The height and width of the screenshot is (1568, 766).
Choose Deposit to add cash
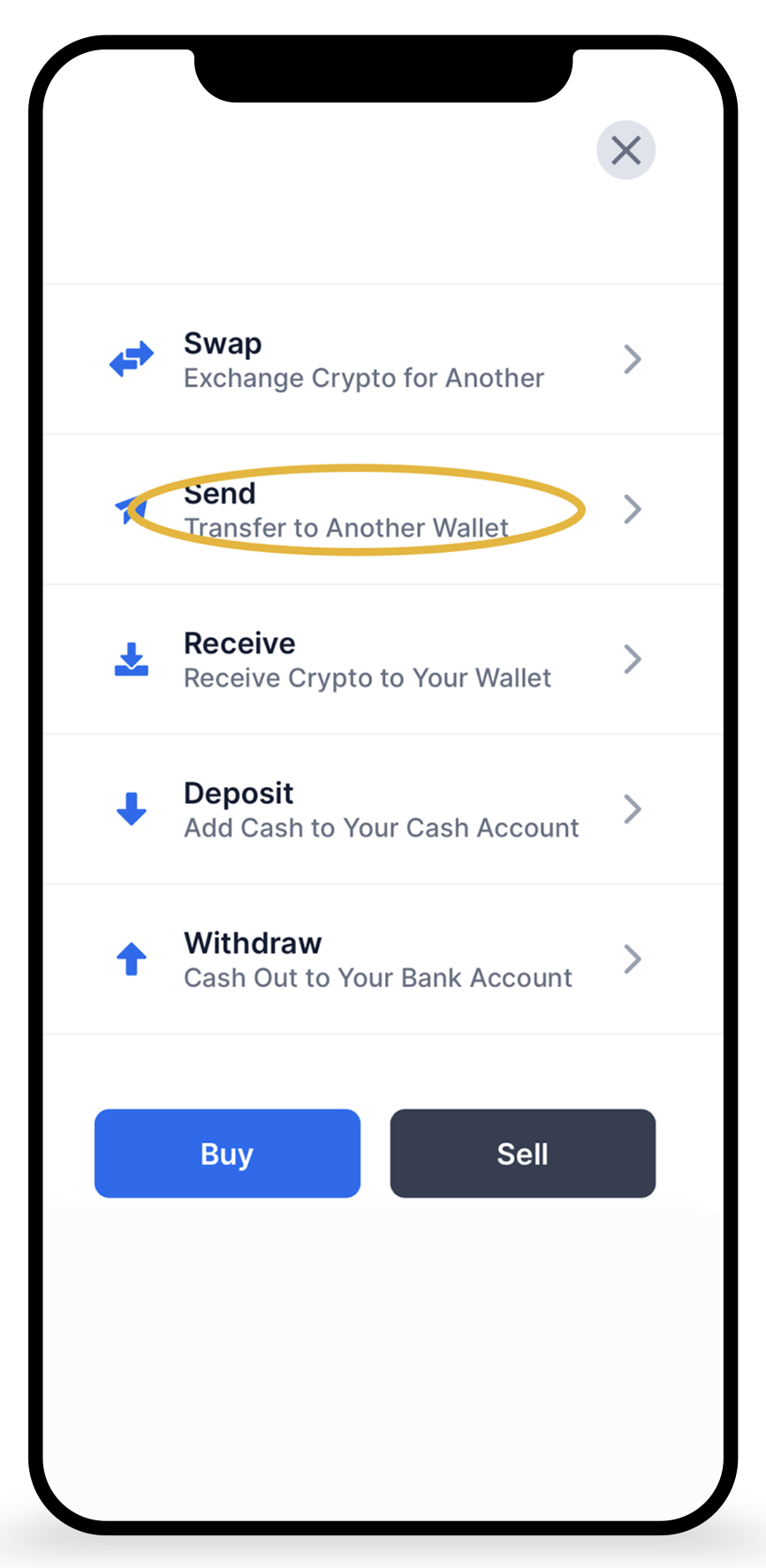pyautogui.click(x=380, y=809)
